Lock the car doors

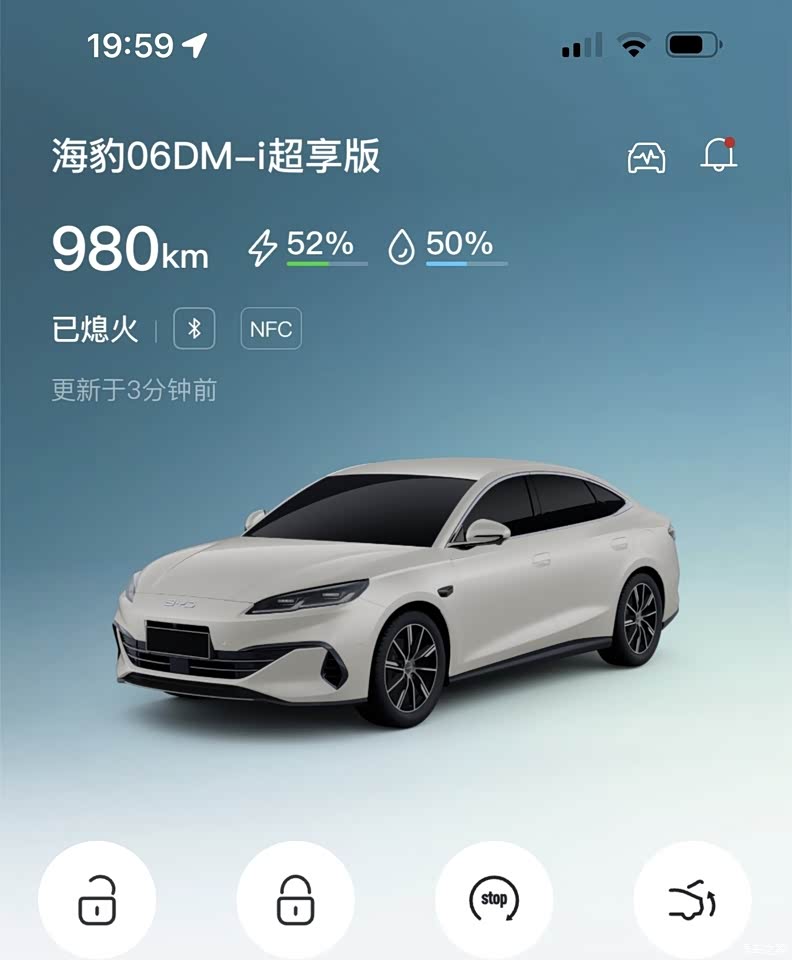(295, 899)
